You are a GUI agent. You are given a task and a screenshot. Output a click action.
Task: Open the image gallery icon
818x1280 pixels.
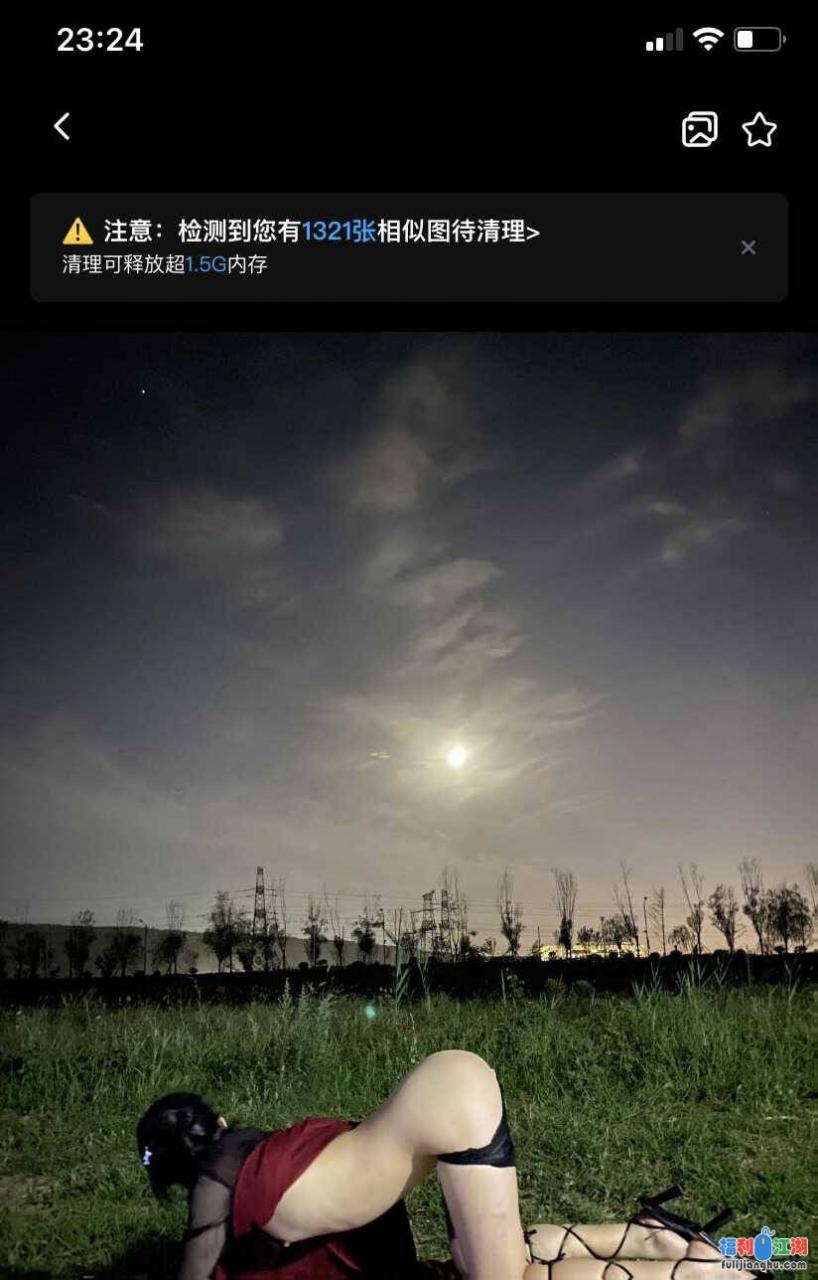click(x=699, y=130)
